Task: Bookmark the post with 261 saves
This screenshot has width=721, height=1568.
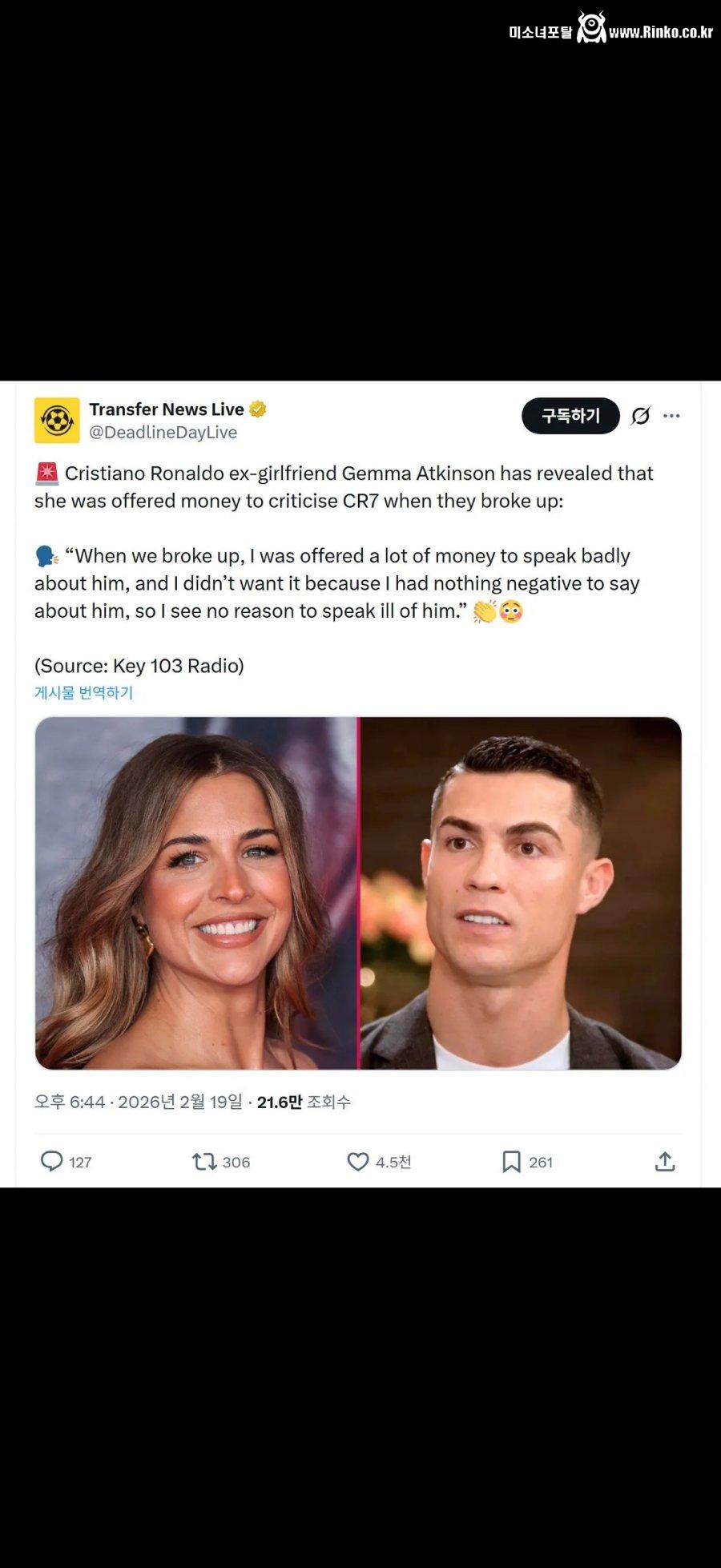Action: click(511, 1161)
